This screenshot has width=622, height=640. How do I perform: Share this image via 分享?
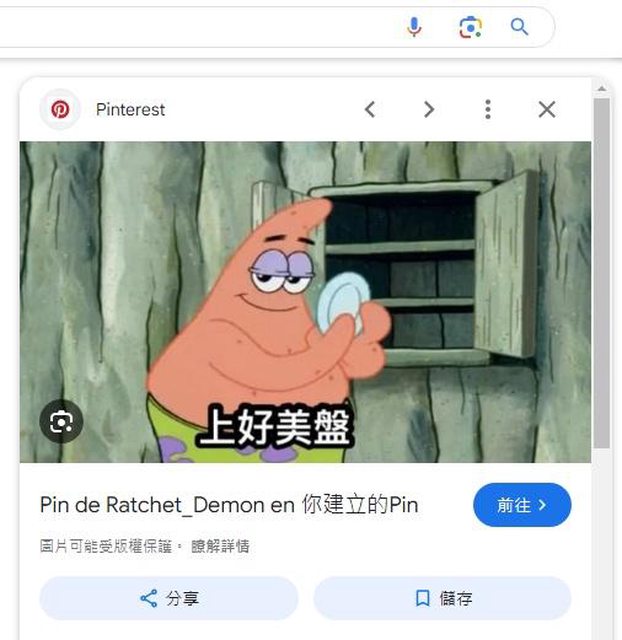(169, 598)
